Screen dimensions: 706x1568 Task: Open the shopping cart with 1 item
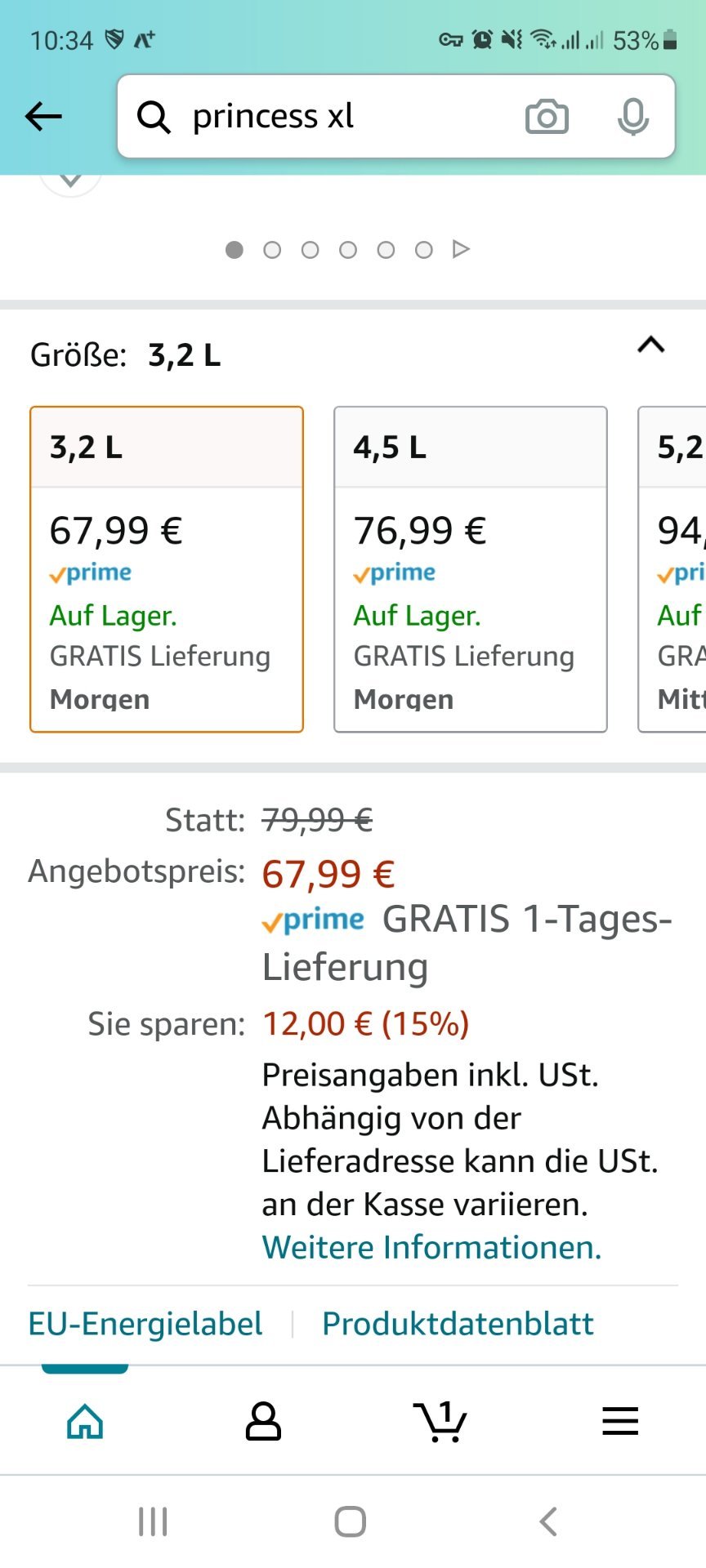point(440,1422)
